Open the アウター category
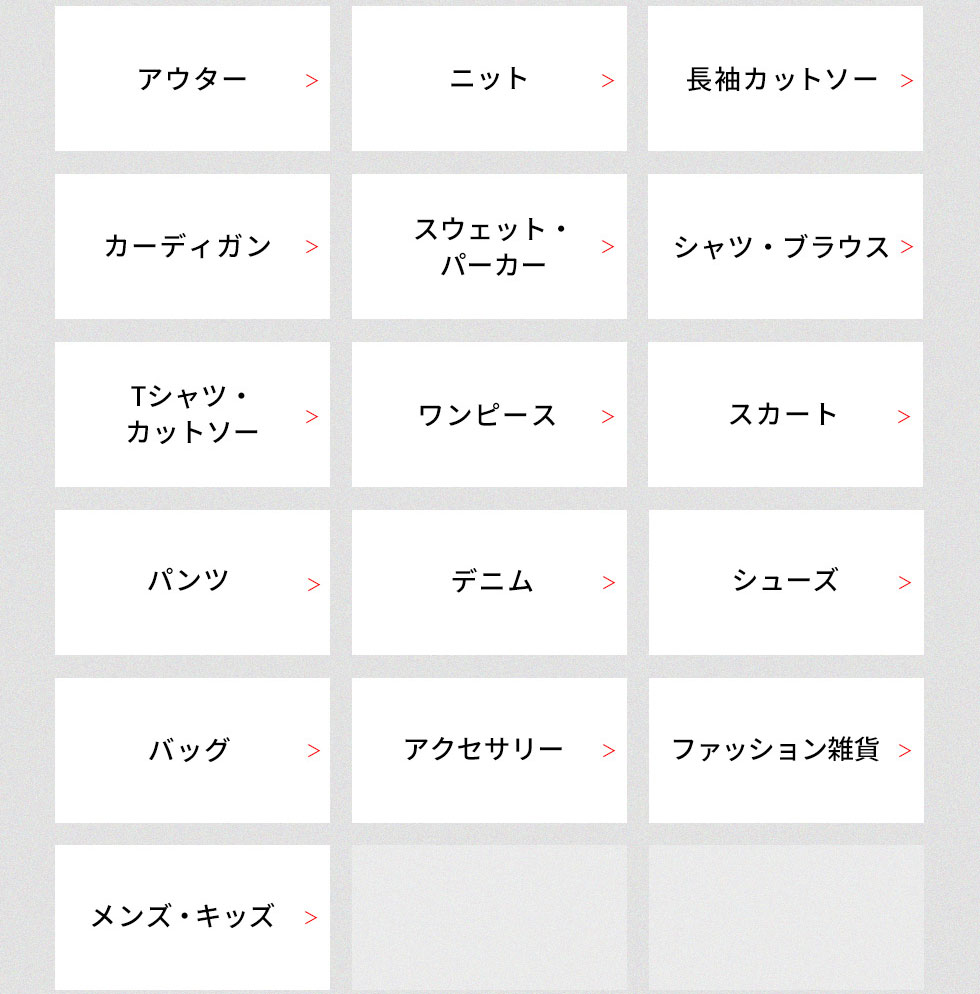The image size is (980, 994). pyautogui.click(x=192, y=79)
